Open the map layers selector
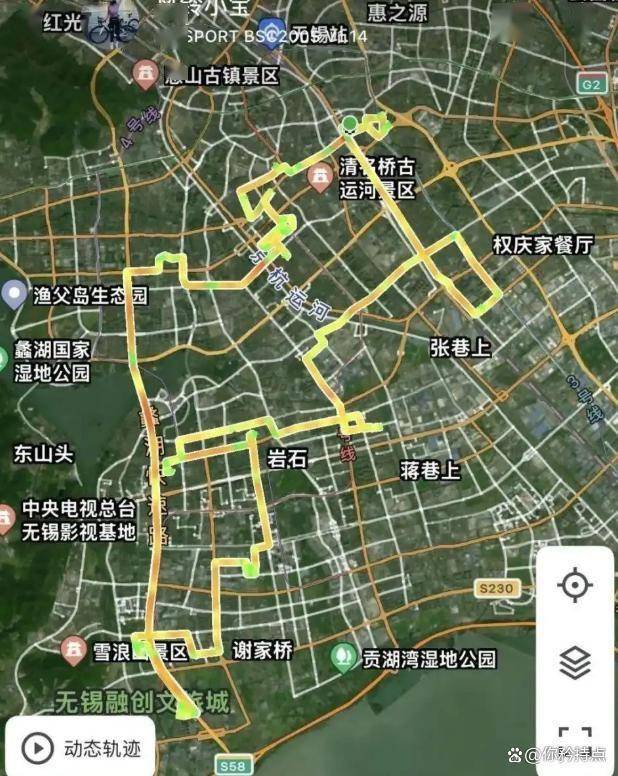 [575, 662]
